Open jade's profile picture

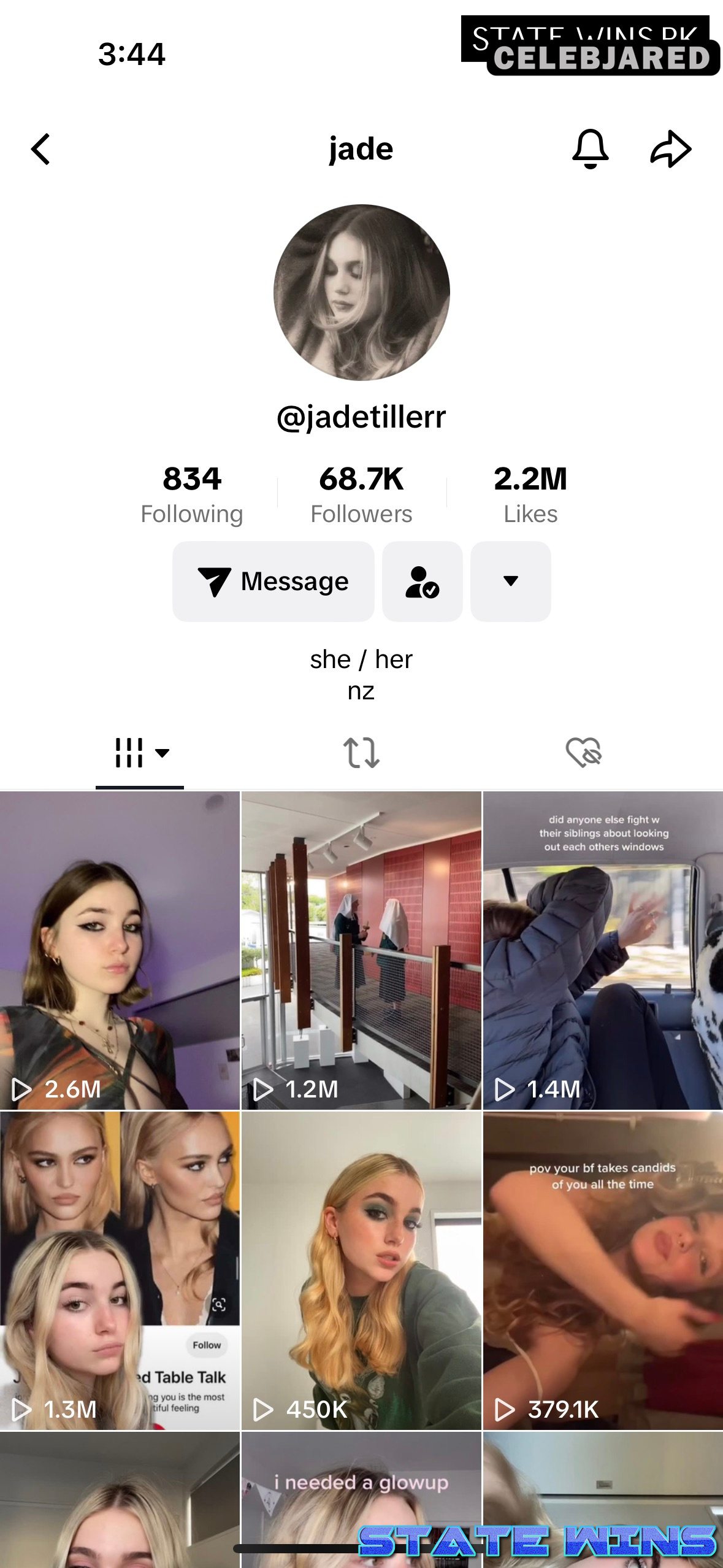pyautogui.click(x=361, y=293)
